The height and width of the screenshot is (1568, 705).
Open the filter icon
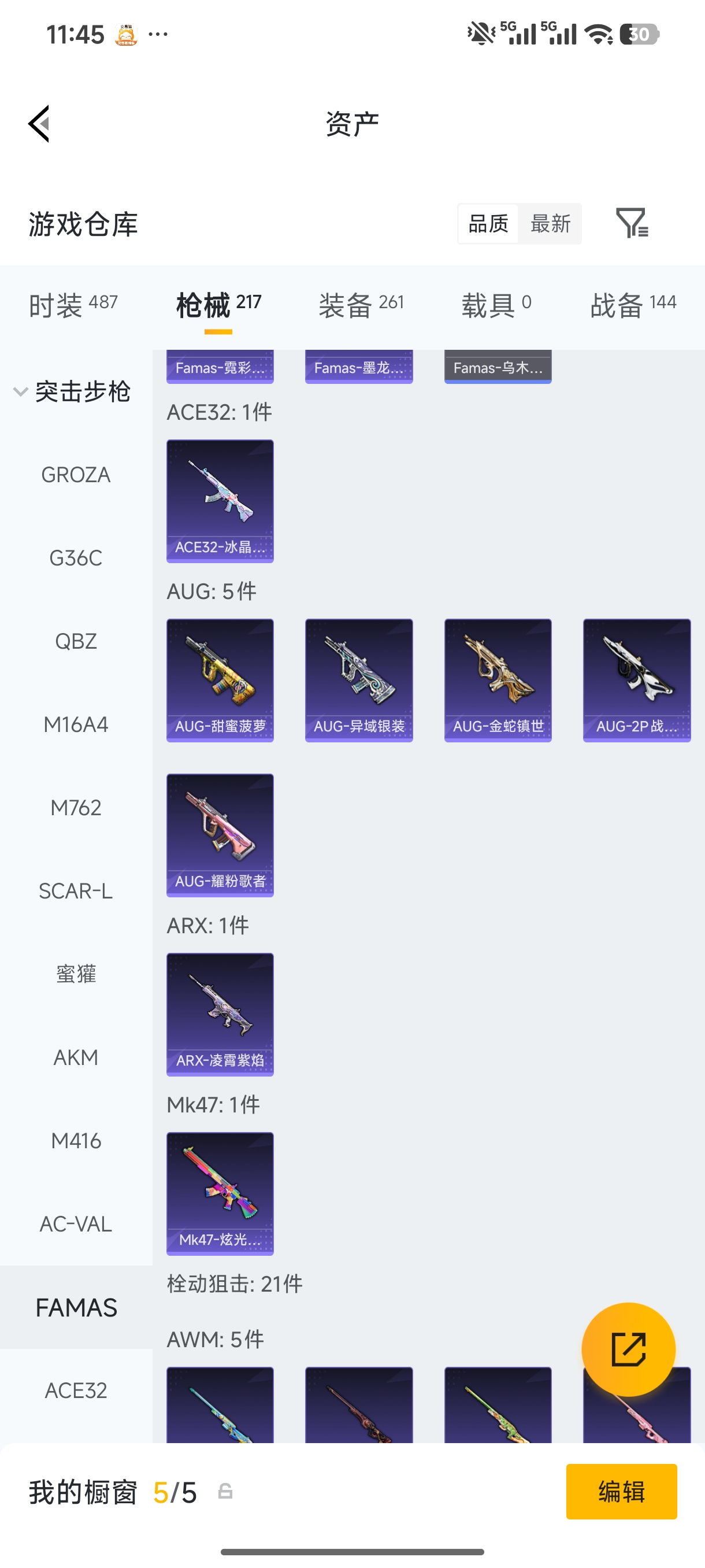(632, 223)
